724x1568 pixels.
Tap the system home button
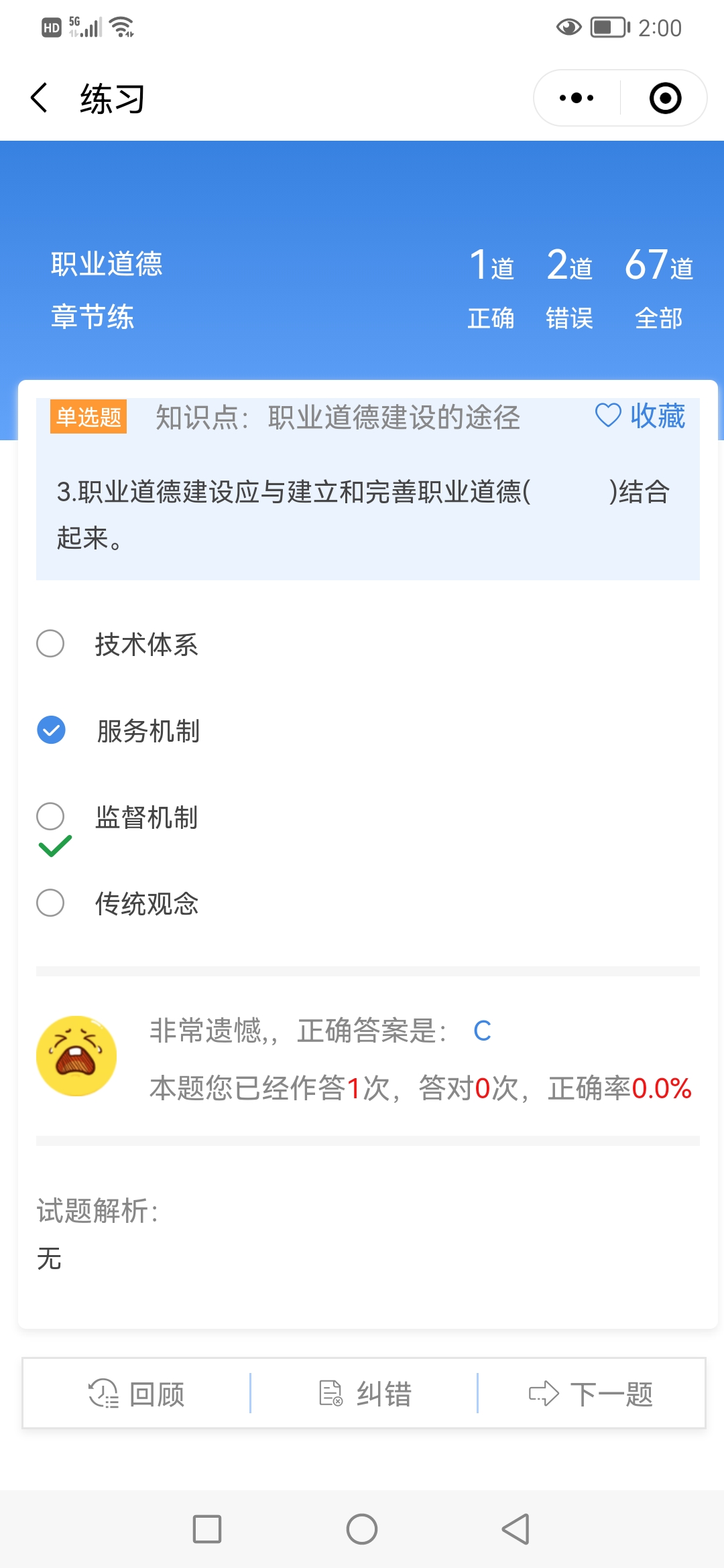pos(362,1529)
